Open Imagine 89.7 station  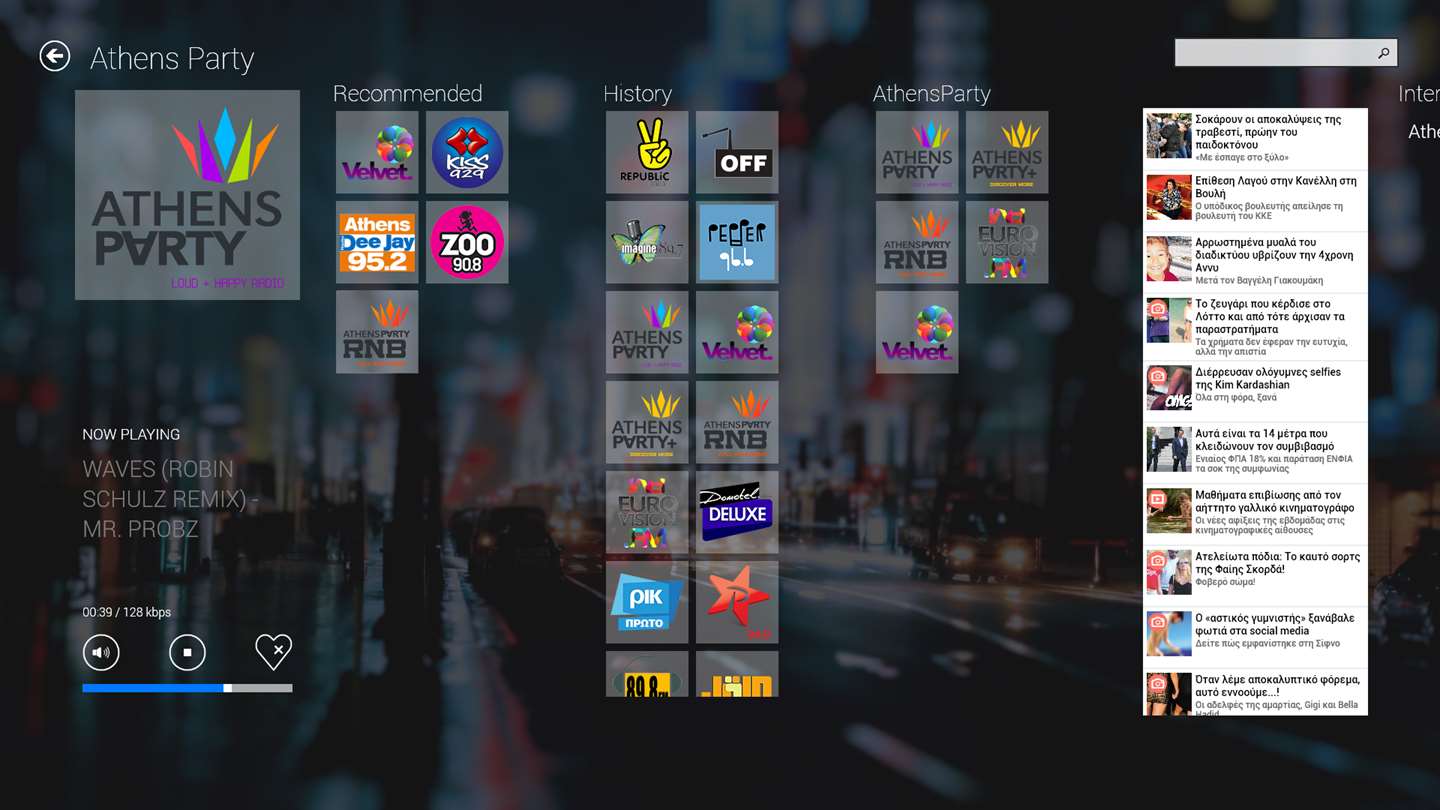pos(647,242)
